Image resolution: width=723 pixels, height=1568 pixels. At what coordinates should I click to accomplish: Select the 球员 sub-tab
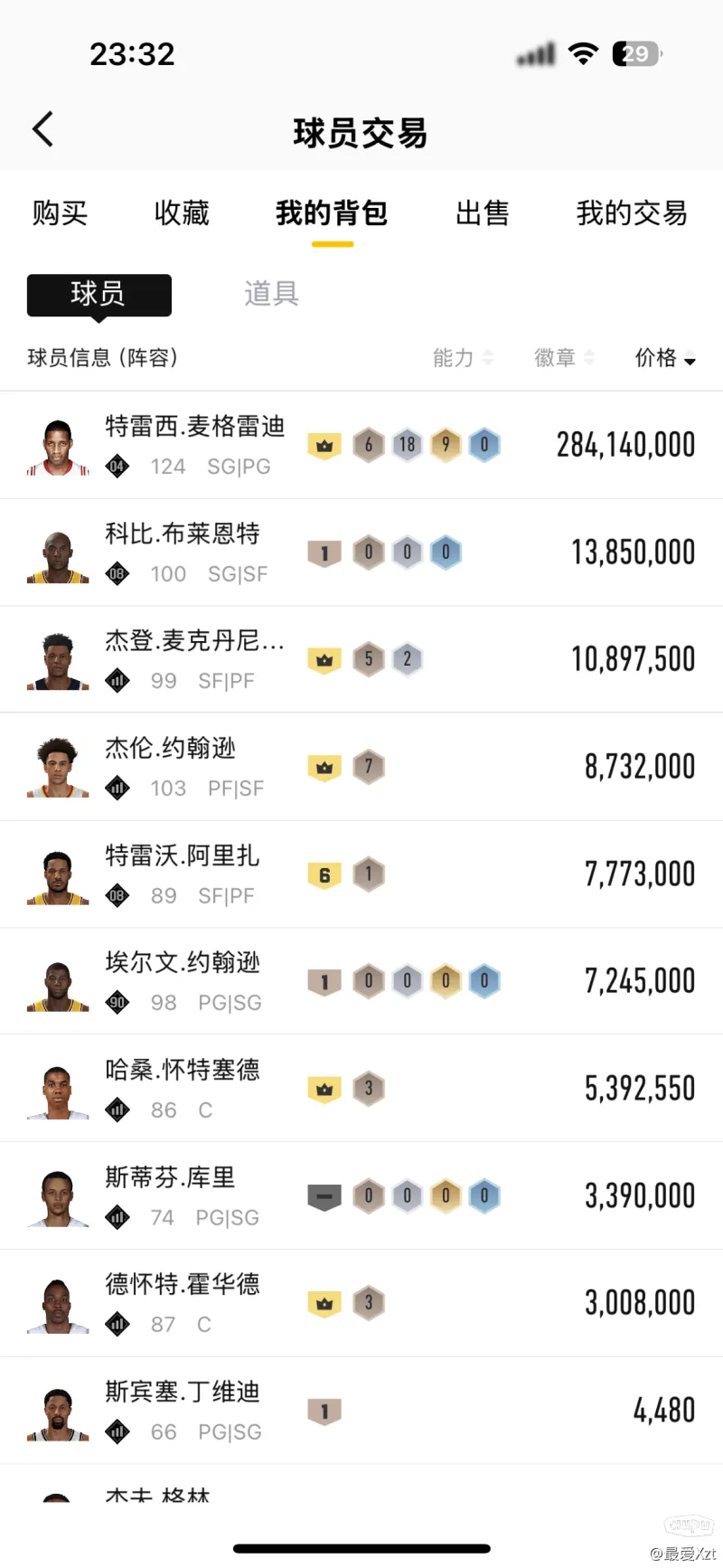(x=99, y=294)
